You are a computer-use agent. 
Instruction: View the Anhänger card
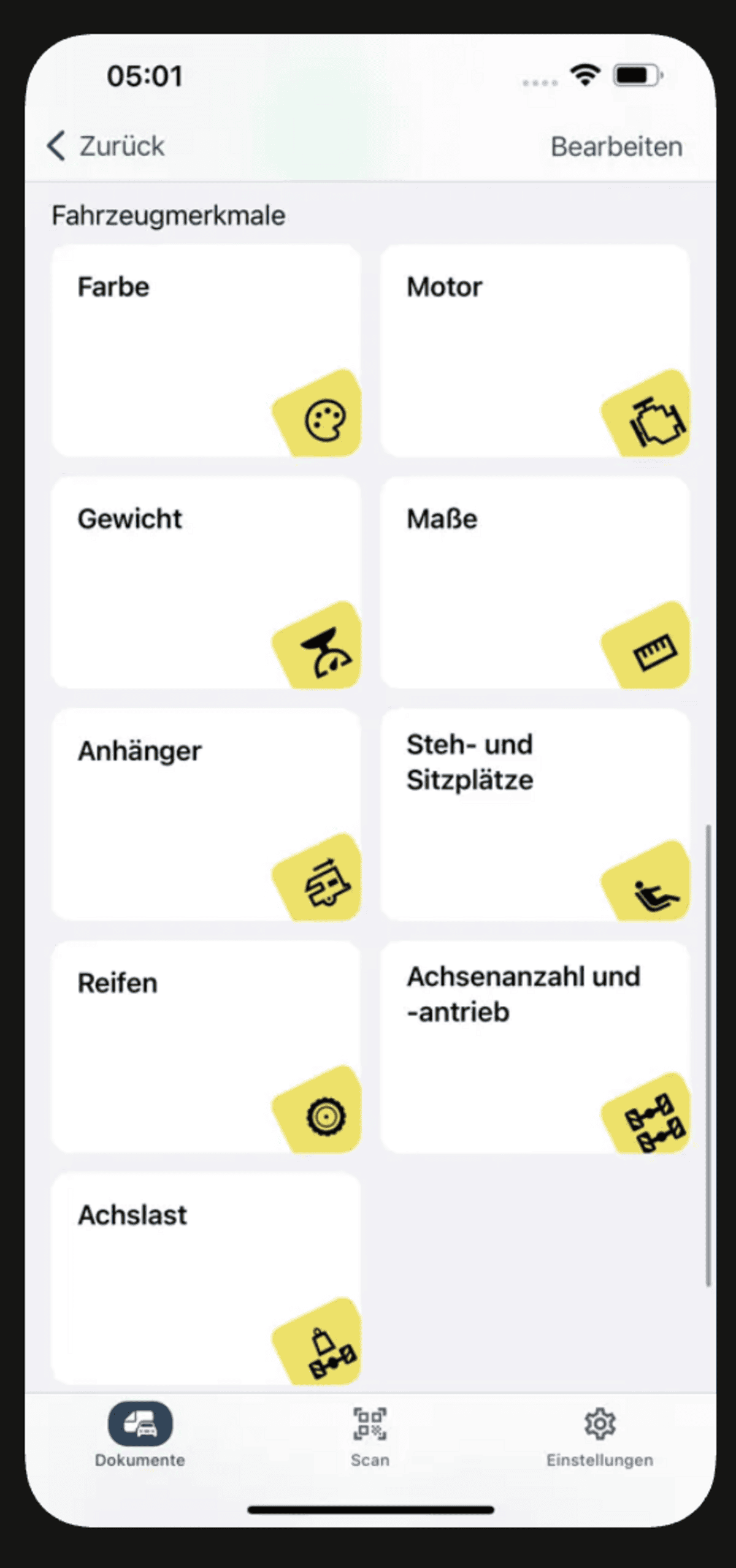tap(206, 815)
